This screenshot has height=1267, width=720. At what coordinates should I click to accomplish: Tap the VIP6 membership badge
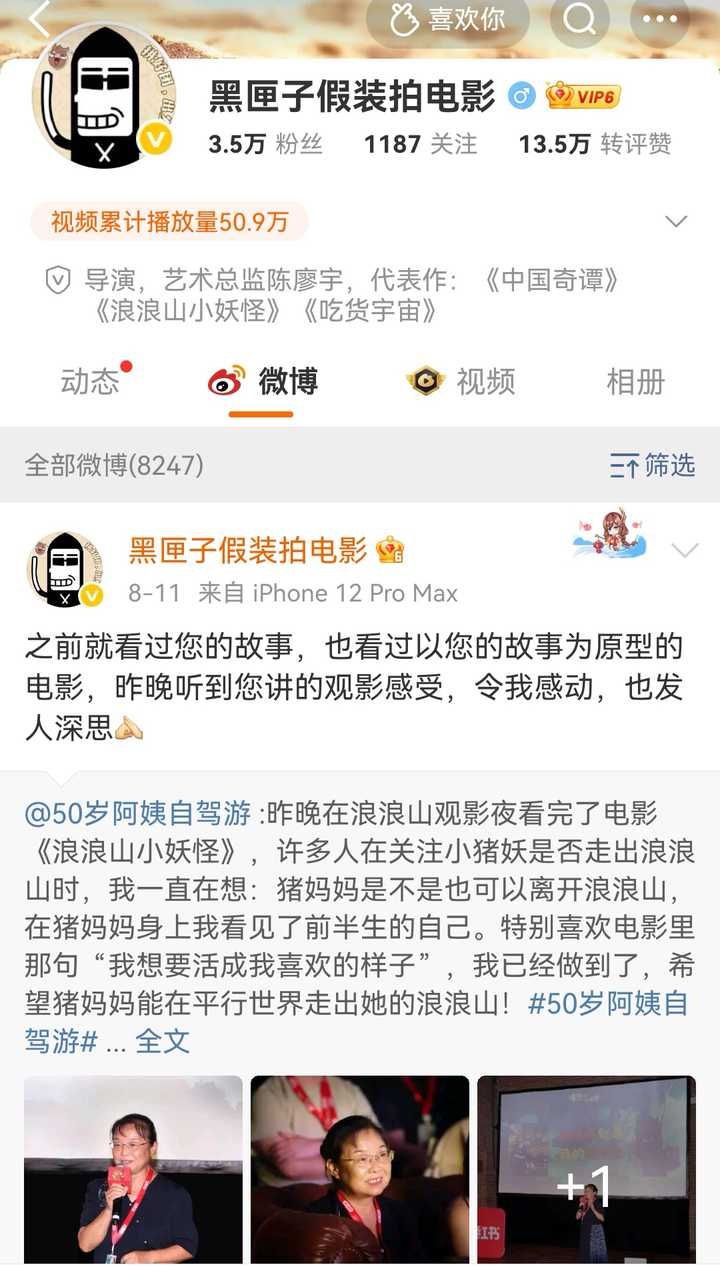[x=583, y=96]
